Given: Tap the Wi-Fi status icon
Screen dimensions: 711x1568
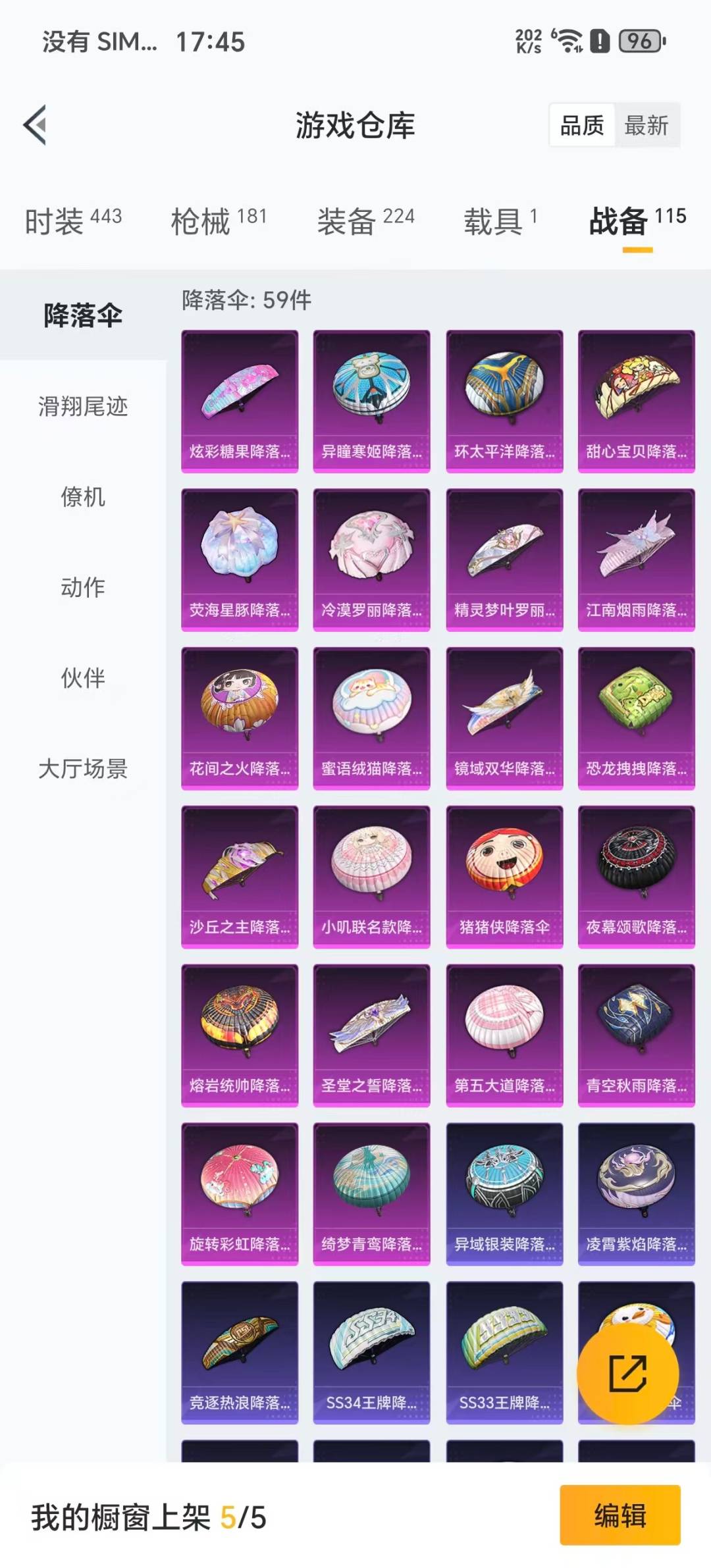Looking at the screenshot, I should (x=567, y=41).
